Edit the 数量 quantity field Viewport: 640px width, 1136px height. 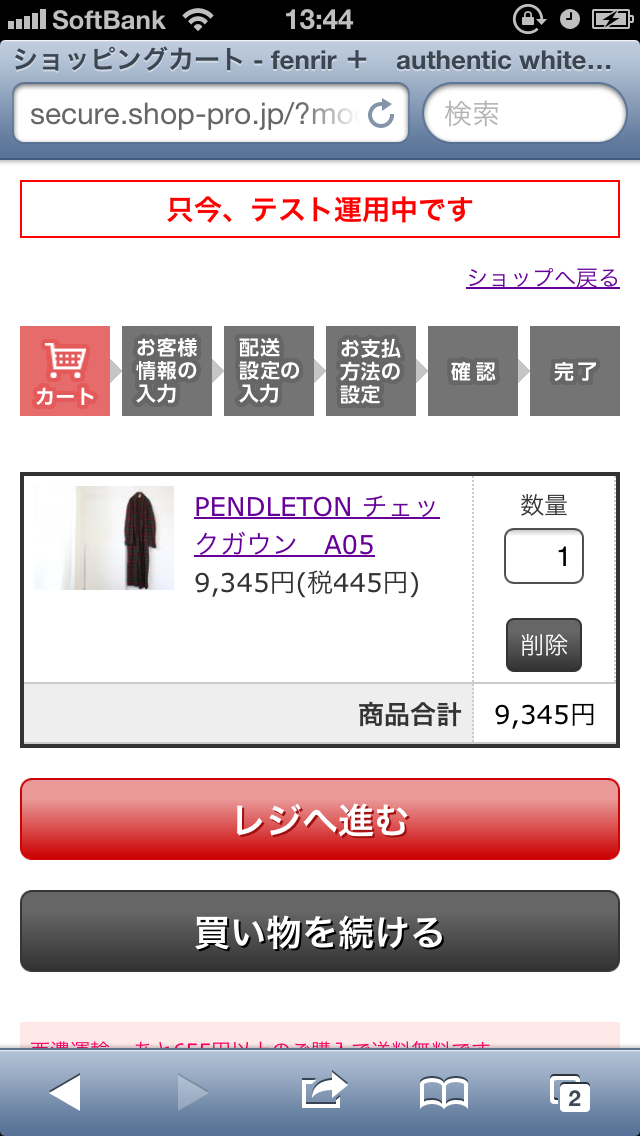point(544,556)
